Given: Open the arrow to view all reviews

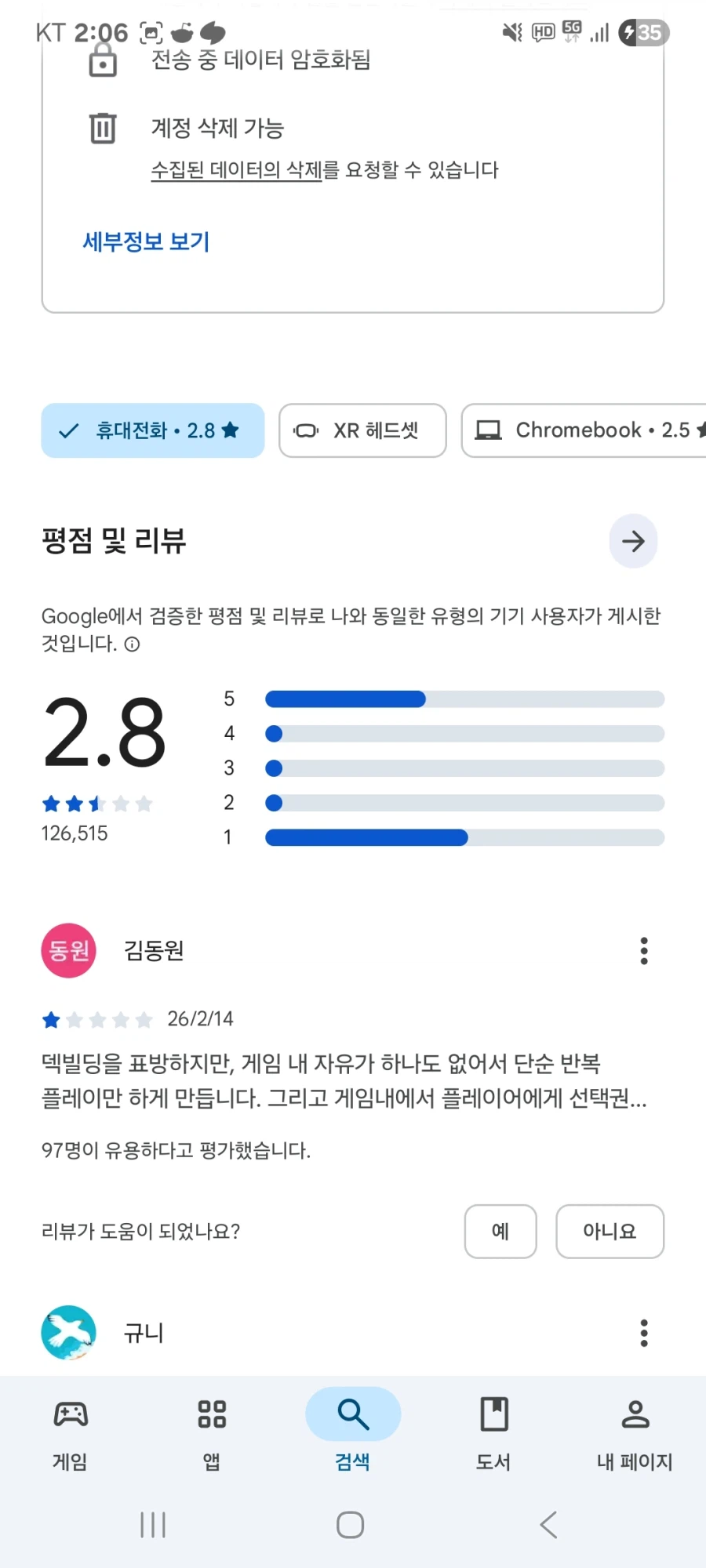Looking at the screenshot, I should click(633, 541).
